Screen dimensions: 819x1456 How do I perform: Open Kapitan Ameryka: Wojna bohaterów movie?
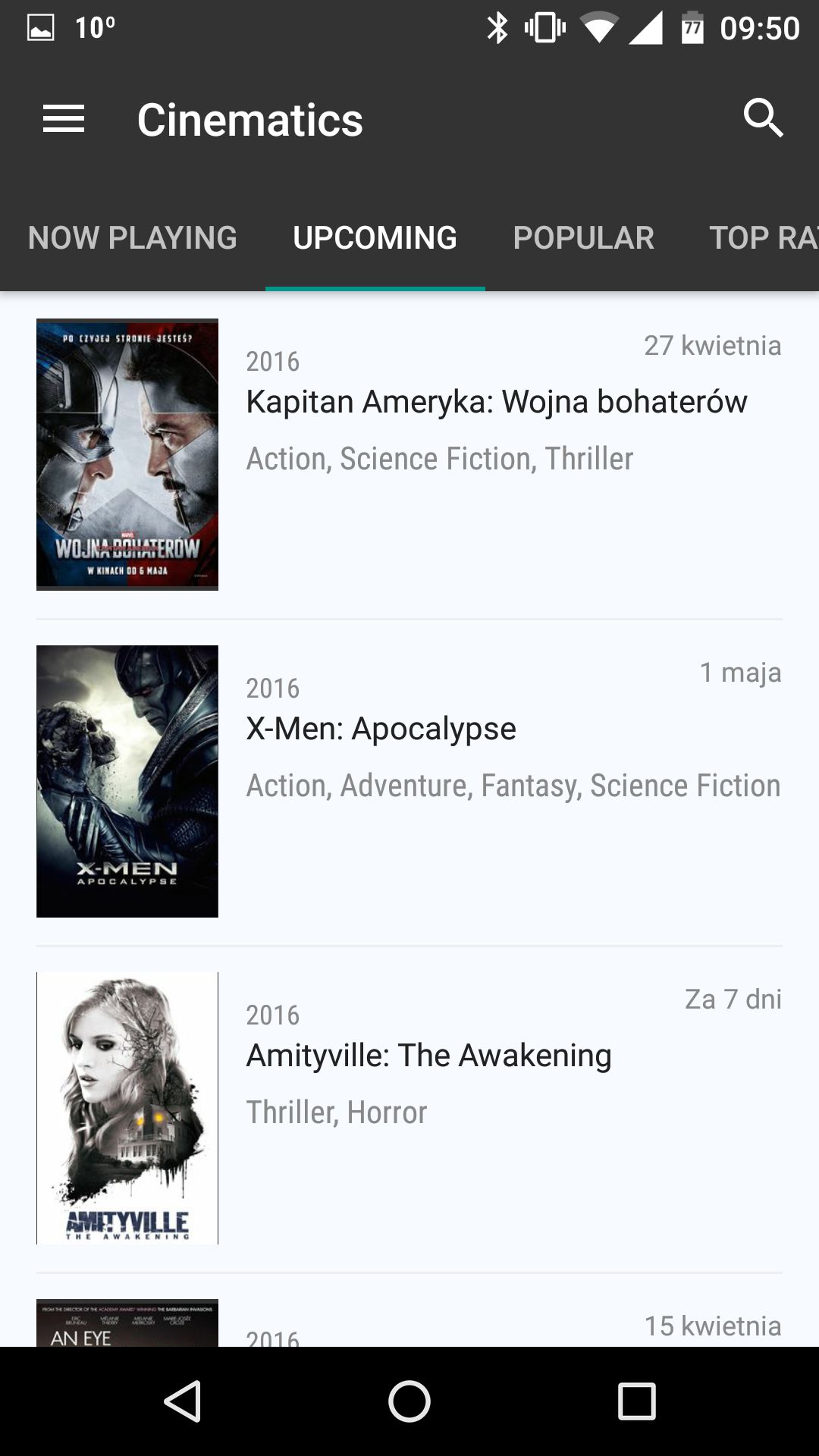point(409,455)
